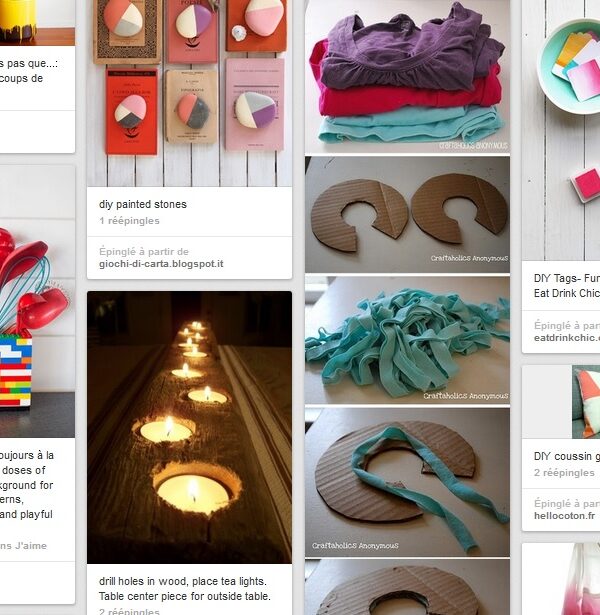Open the hellocoton.fr source link
This screenshot has height=615, width=600.
coord(564,517)
